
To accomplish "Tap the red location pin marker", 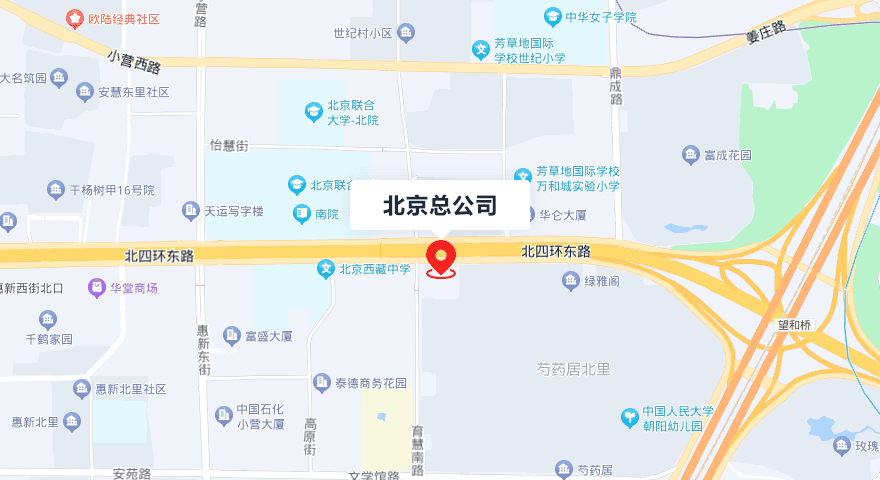I will coord(440,257).
